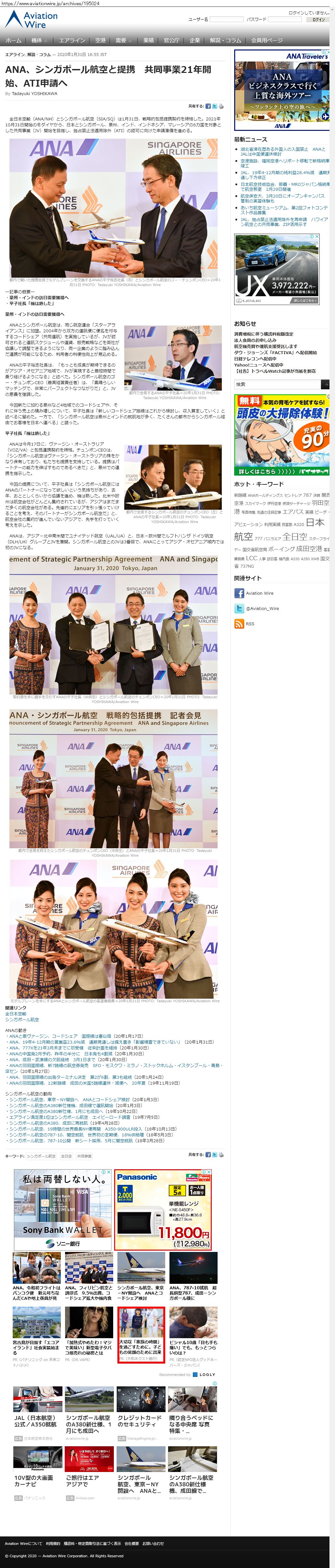
Task: Open the シンガポール航空、東京－NY開設へ thumbnail
Action: click(141, 1269)
